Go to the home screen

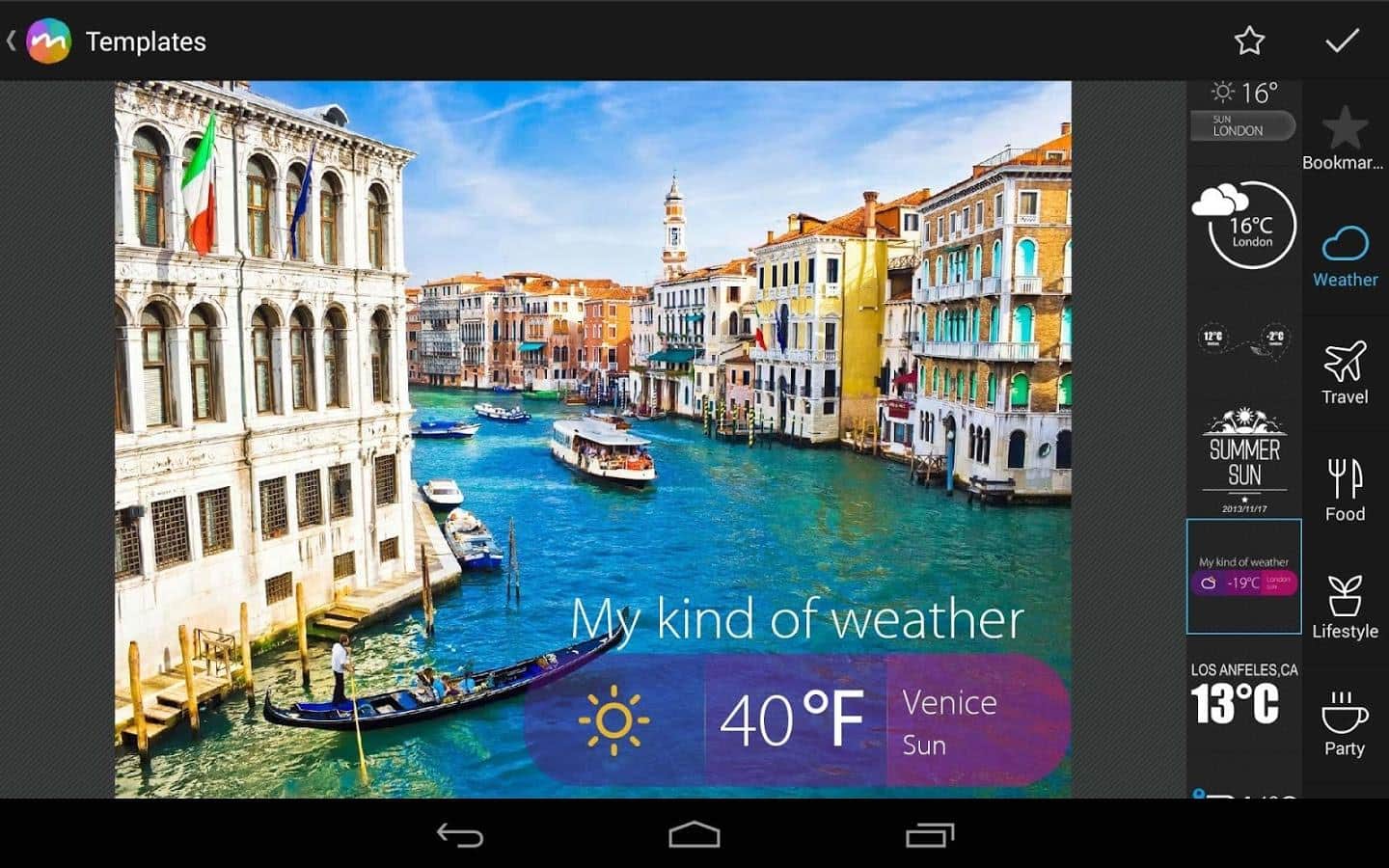694,834
